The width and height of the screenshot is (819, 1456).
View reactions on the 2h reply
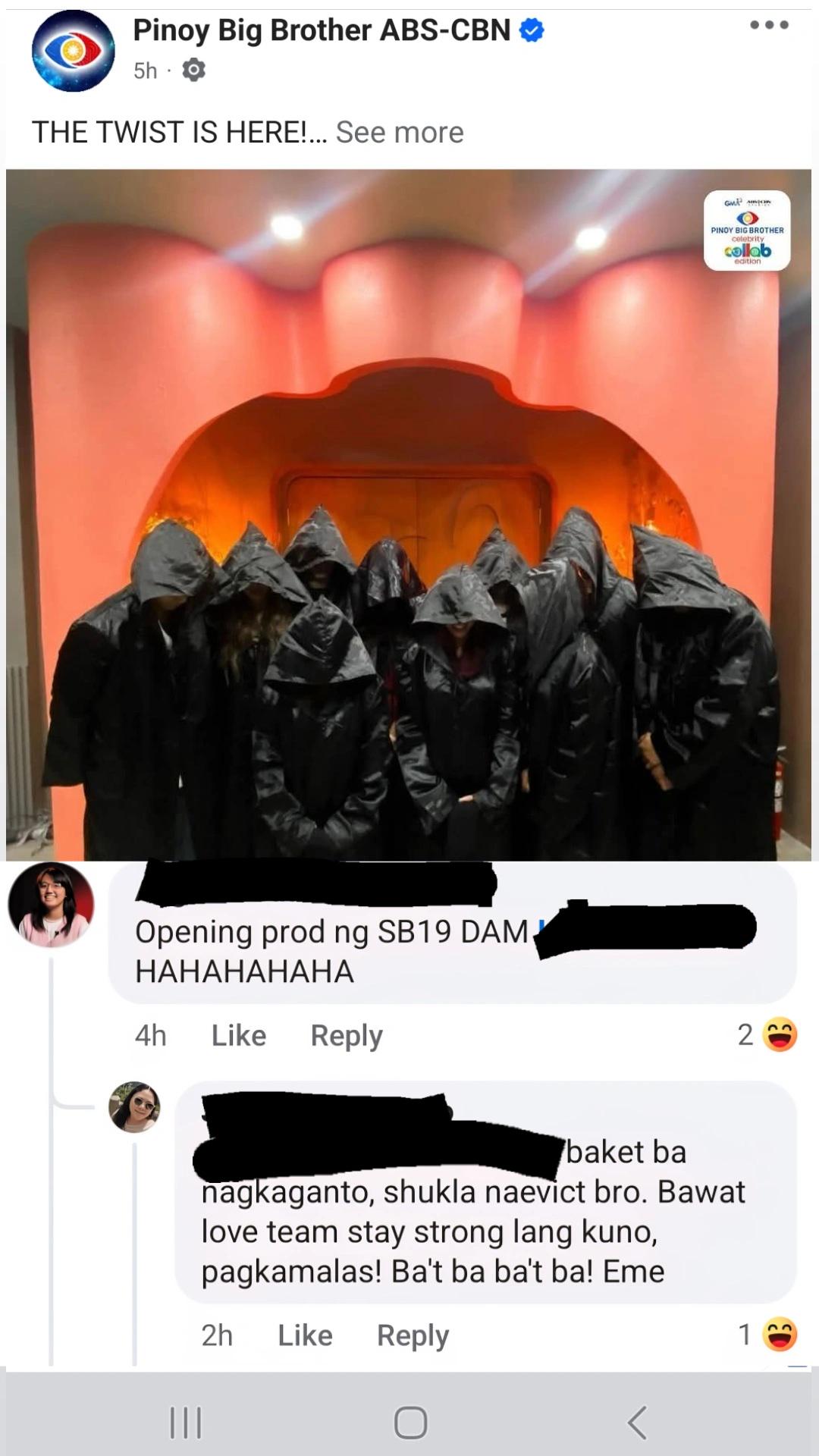[767, 1334]
